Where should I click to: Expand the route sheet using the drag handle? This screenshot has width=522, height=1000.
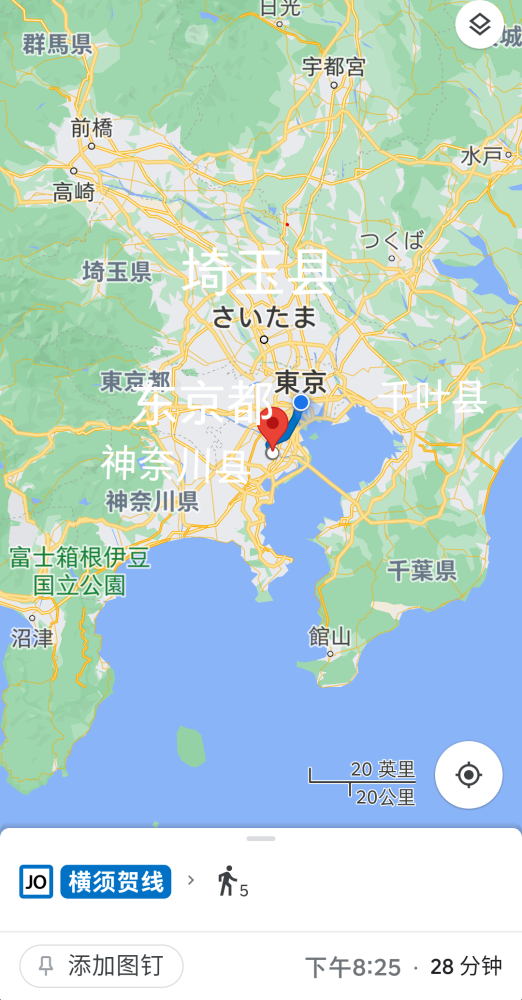pyautogui.click(x=261, y=838)
